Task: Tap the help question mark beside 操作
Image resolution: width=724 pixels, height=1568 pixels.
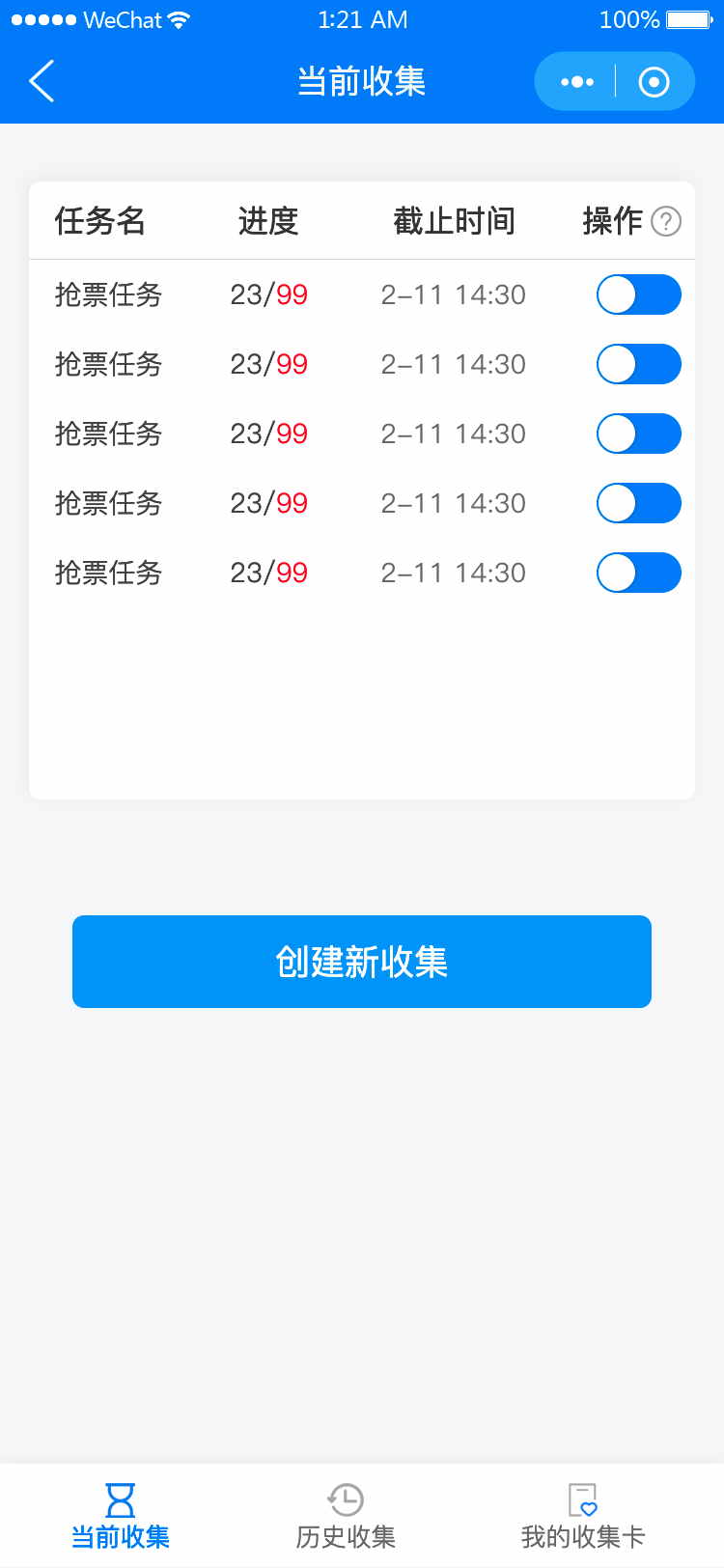Action: (x=666, y=222)
